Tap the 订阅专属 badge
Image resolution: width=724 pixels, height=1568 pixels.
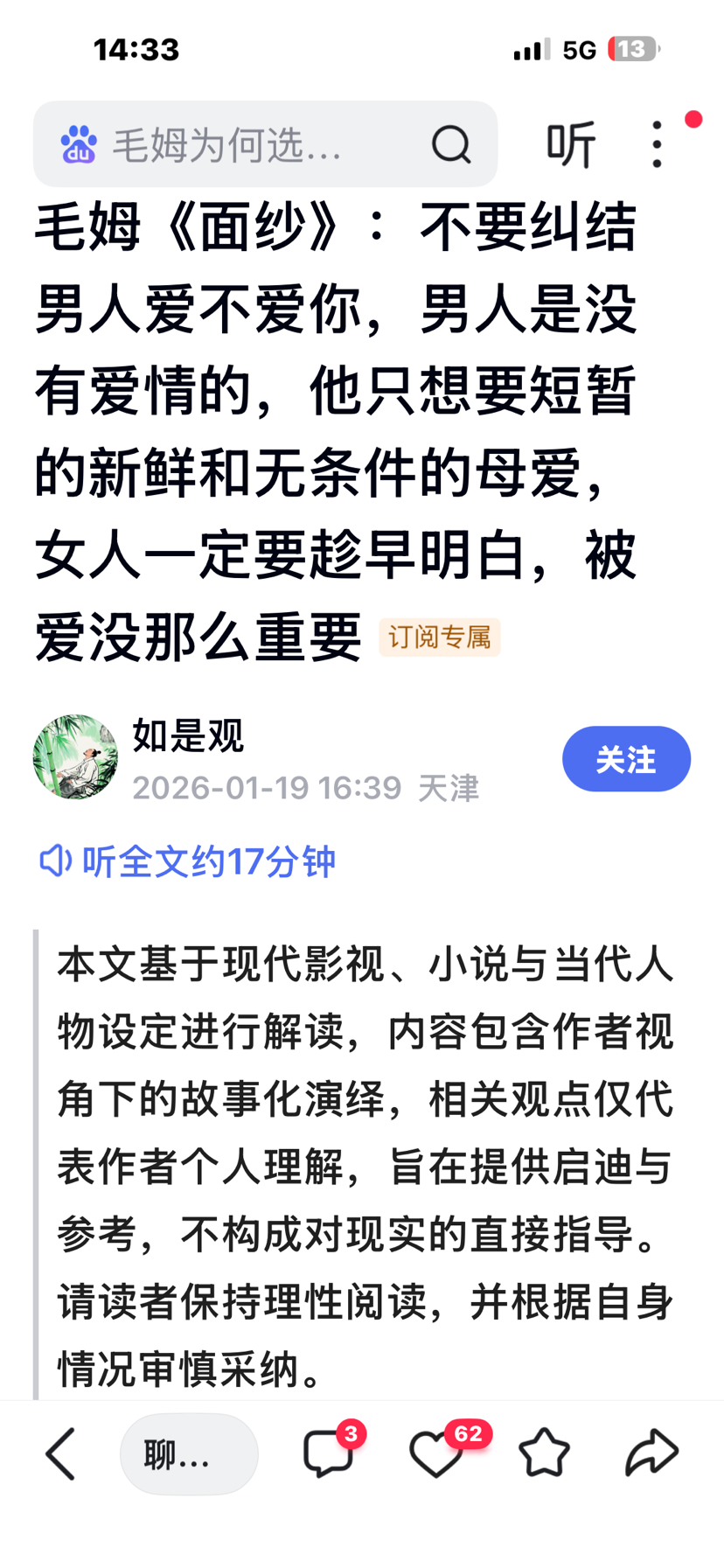click(x=440, y=637)
